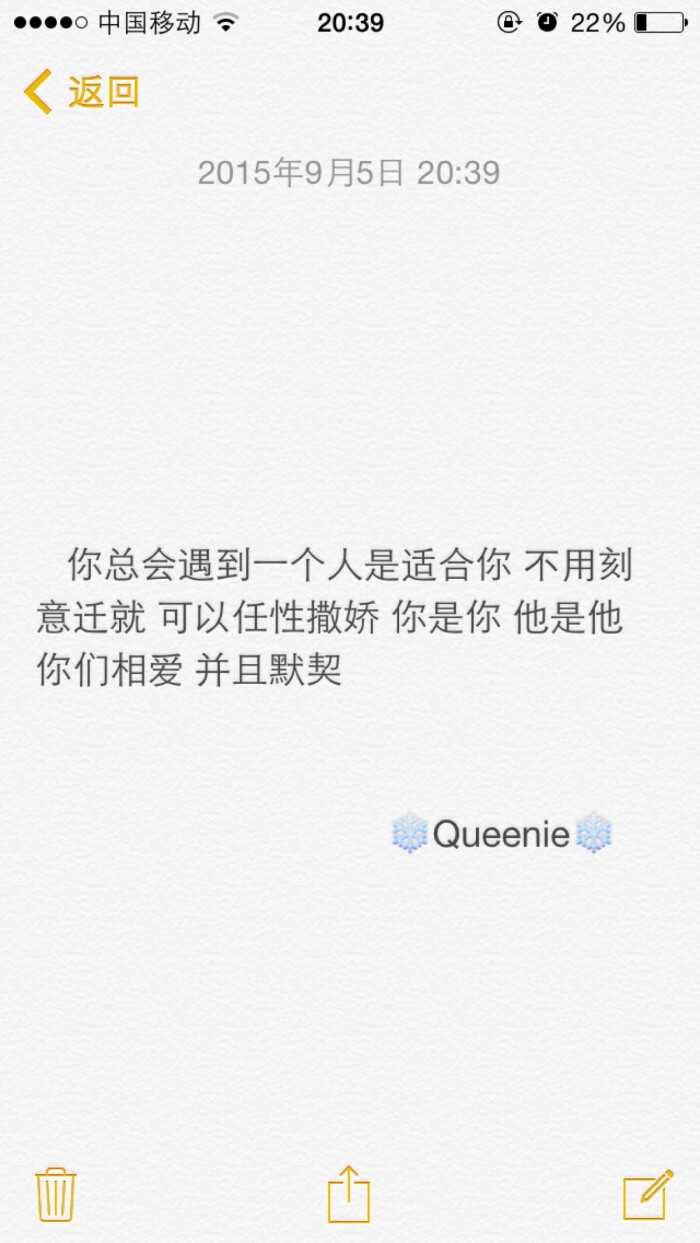Tap the note text to edit it
Viewport: 700px width, 1243px height.
point(334,619)
